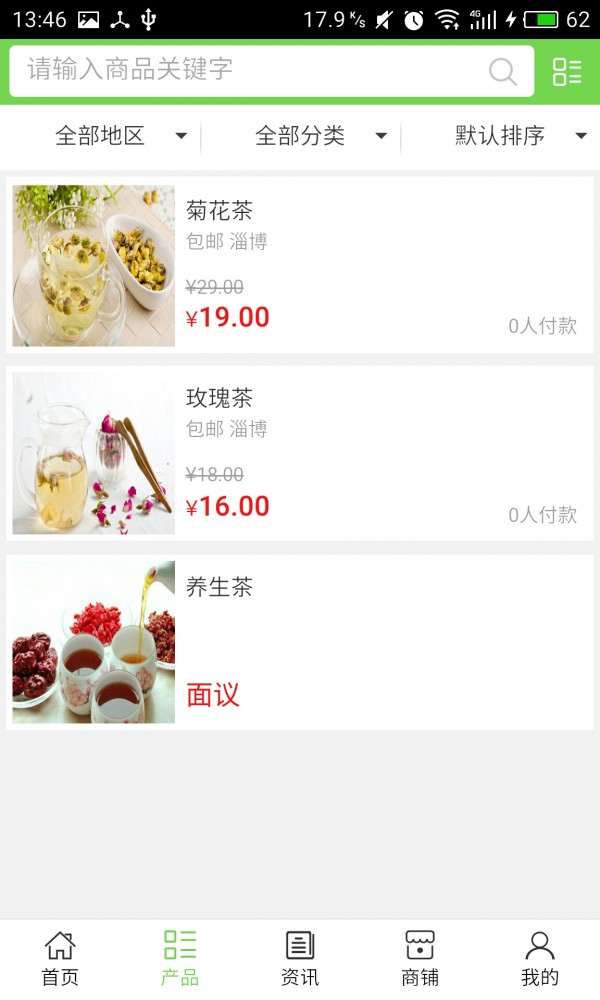Switch list layout with the top-right view icon
Image resolution: width=600 pixels, height=1000 pixels.
click(x=567, y=71)
